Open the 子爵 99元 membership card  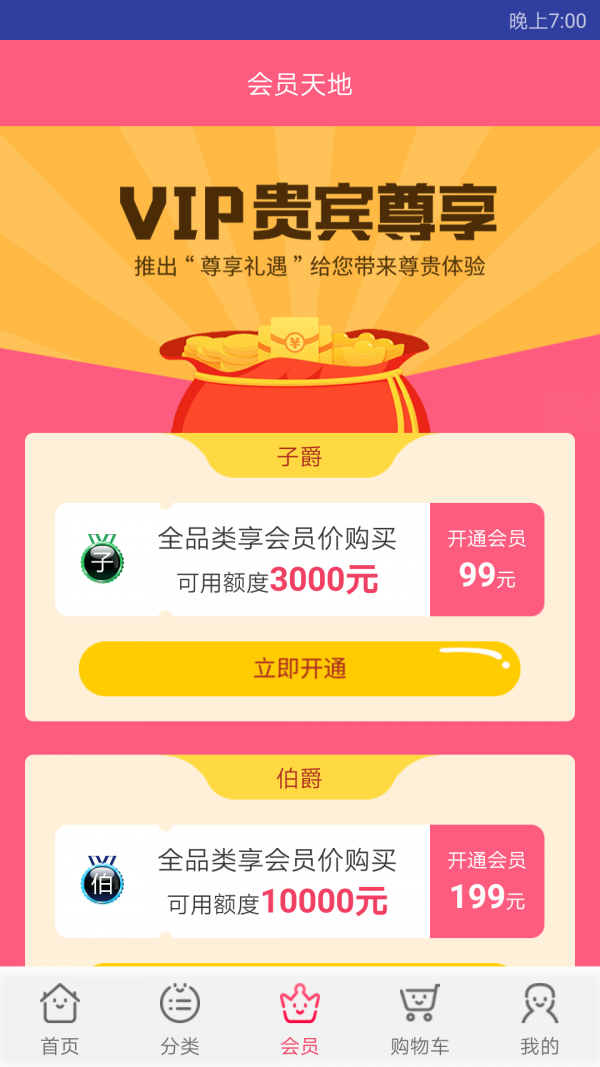(x=299, y=560)
